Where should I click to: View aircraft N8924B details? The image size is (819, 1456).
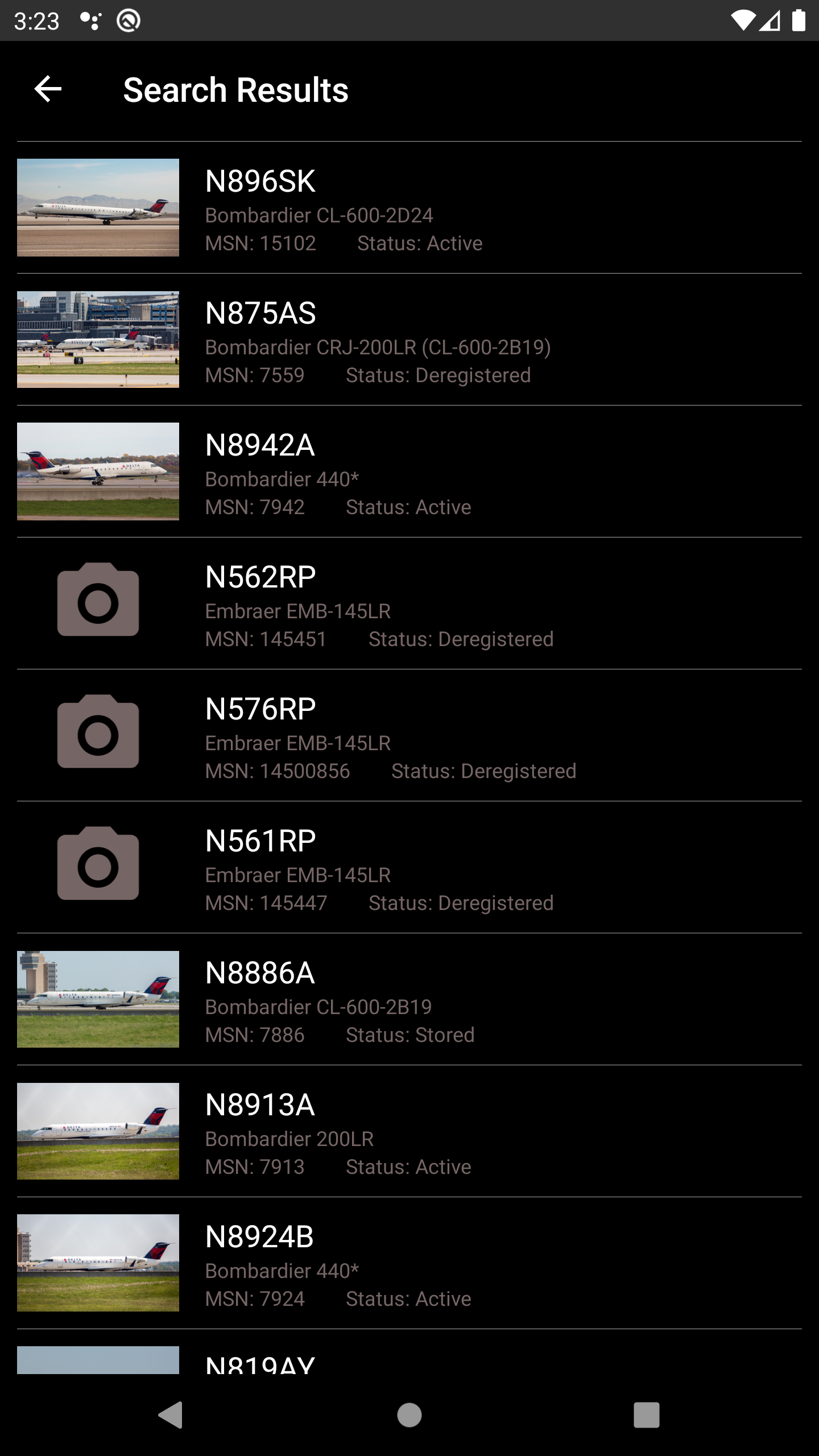pyautogui.click(x=409, y=1264)
